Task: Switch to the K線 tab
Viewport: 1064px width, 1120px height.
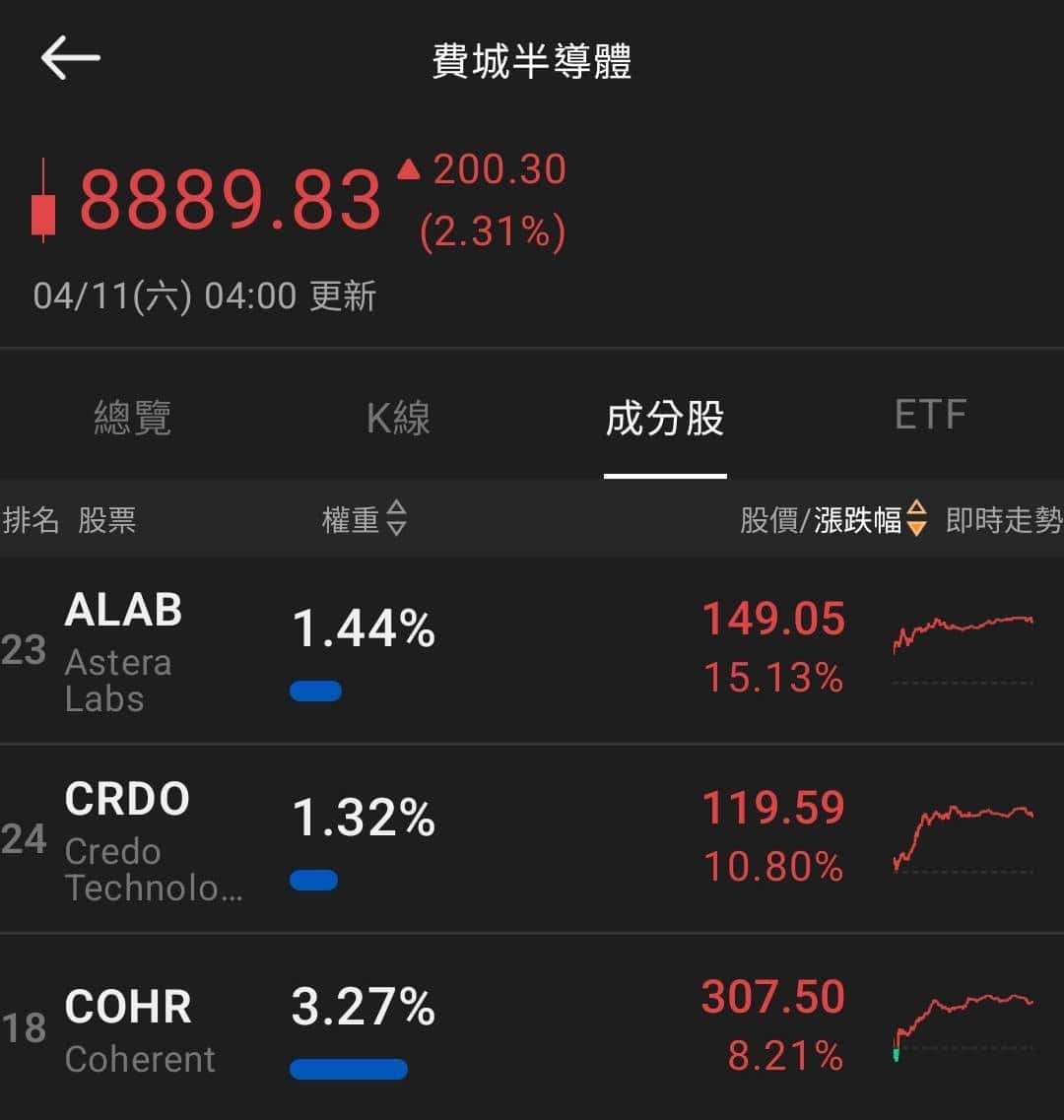Action: click(398, 418)
